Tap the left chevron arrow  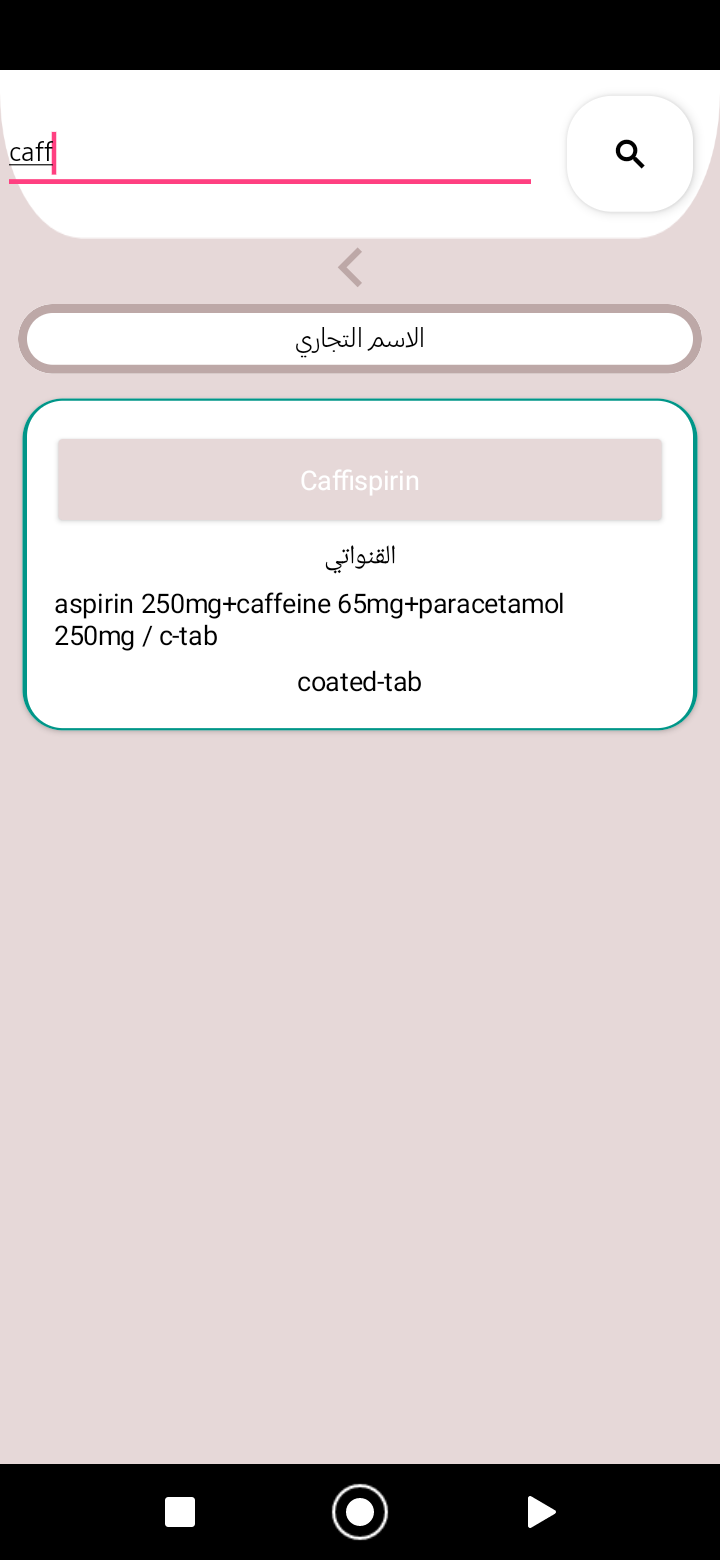350,268
